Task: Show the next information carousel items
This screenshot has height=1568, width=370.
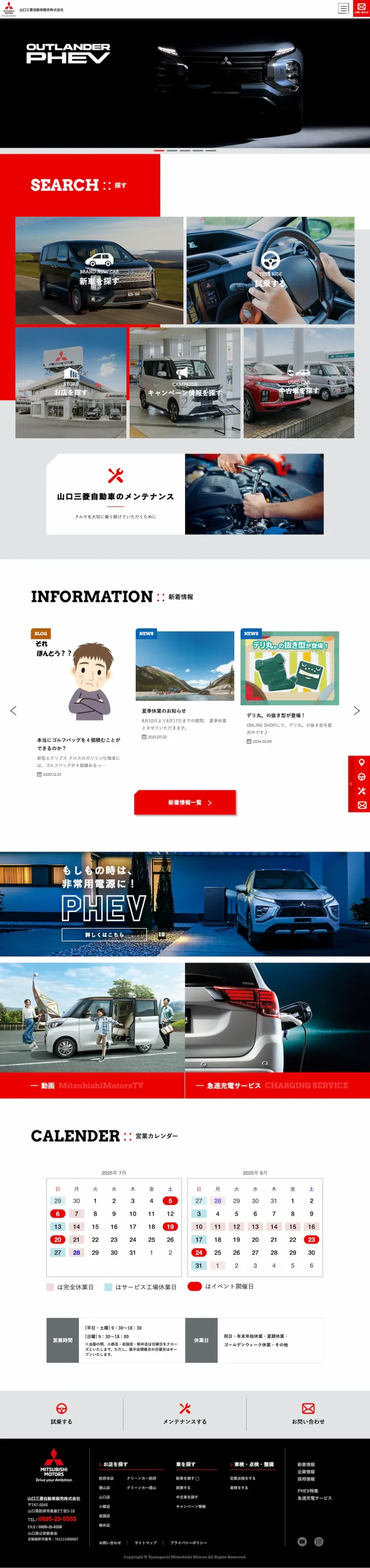Action: (357, 710)
